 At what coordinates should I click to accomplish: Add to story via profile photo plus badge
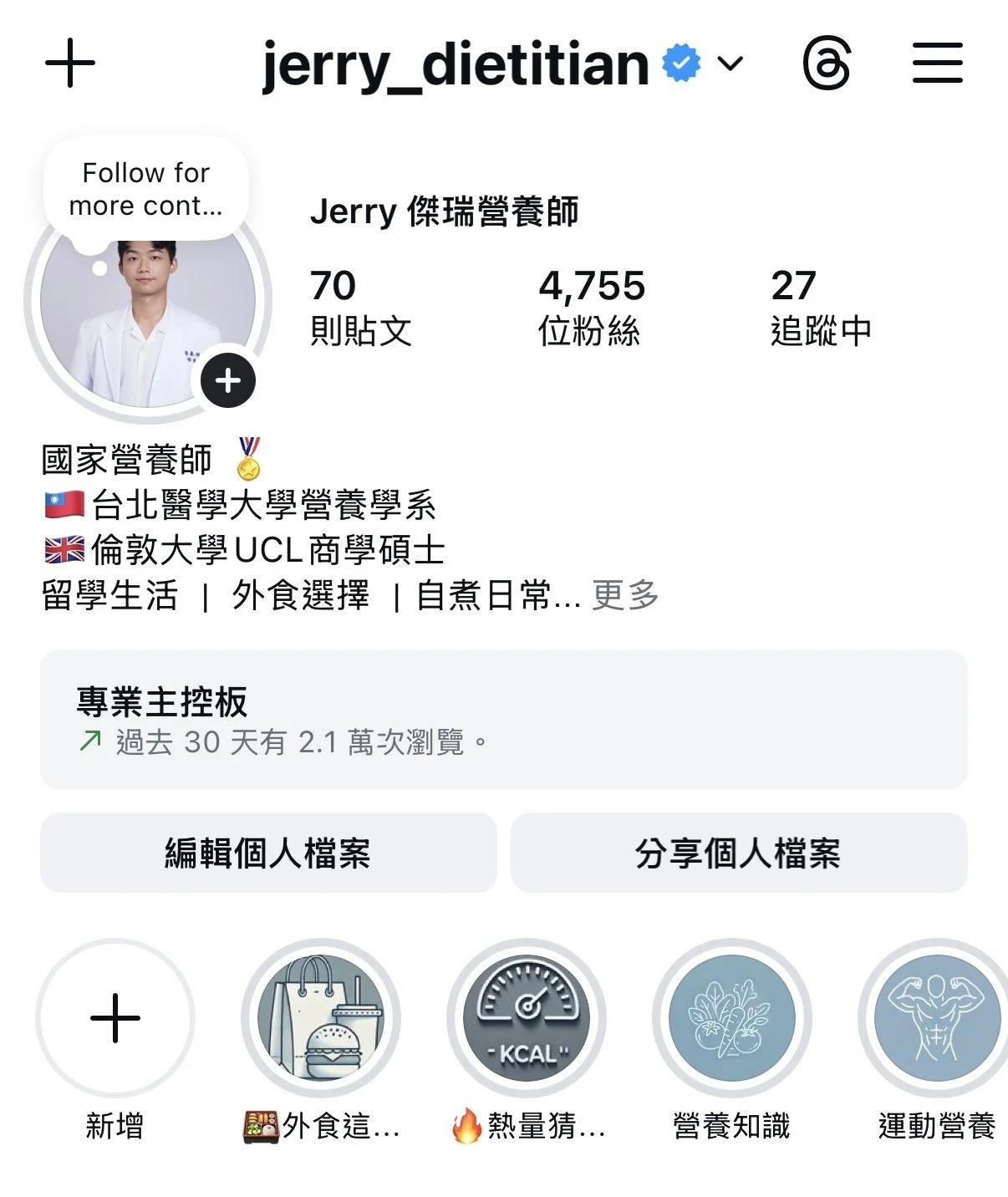(x=227, y=381)
